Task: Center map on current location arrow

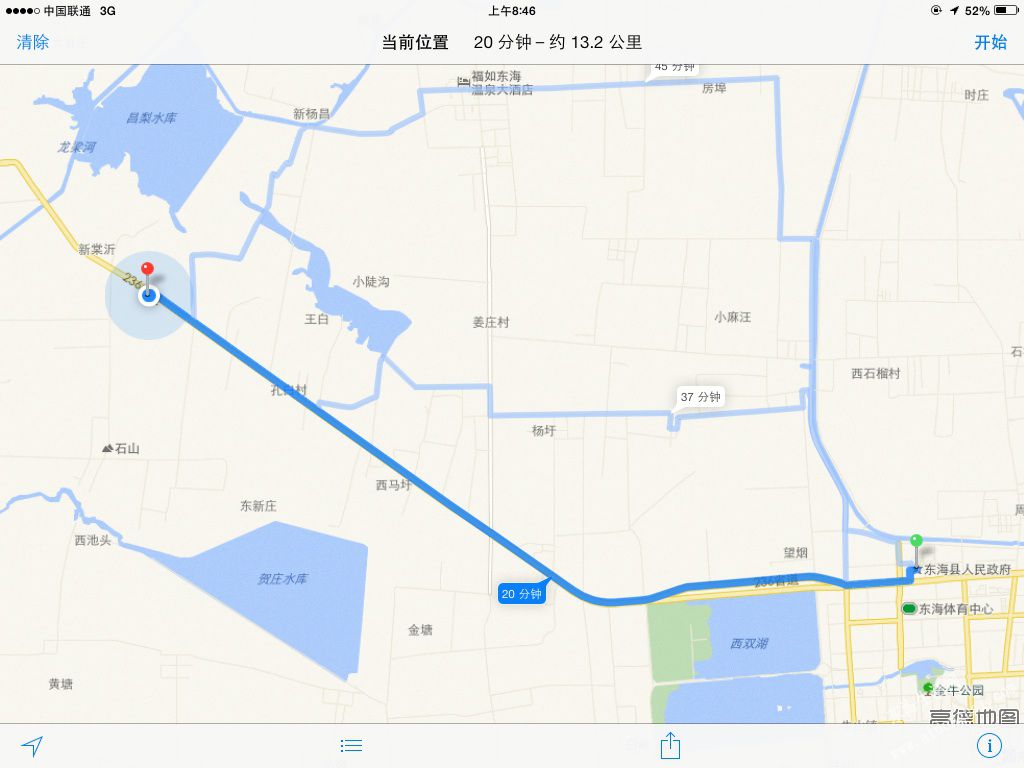Action: point(32,746)
